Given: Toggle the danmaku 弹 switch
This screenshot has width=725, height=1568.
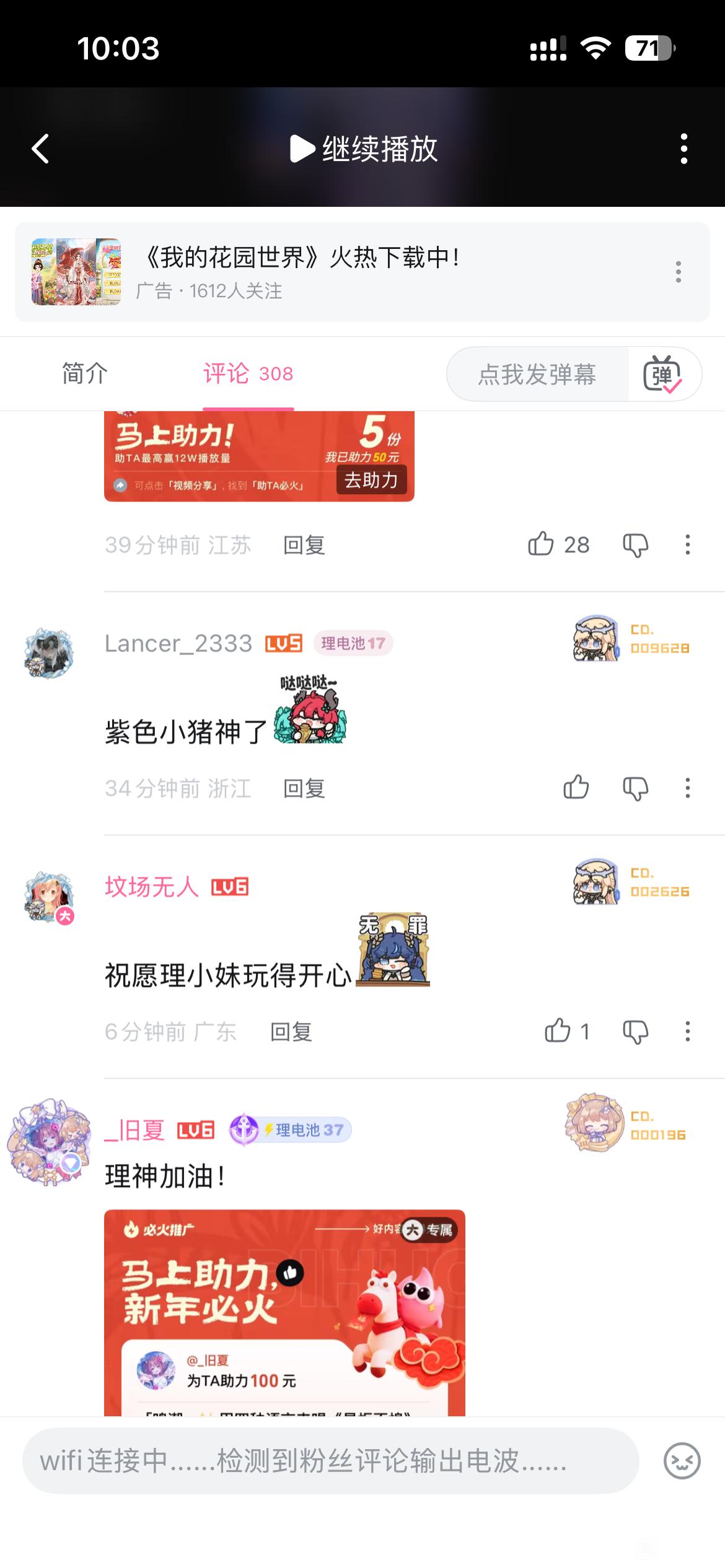Looking at the screenshot, I should tap(662, 374).
